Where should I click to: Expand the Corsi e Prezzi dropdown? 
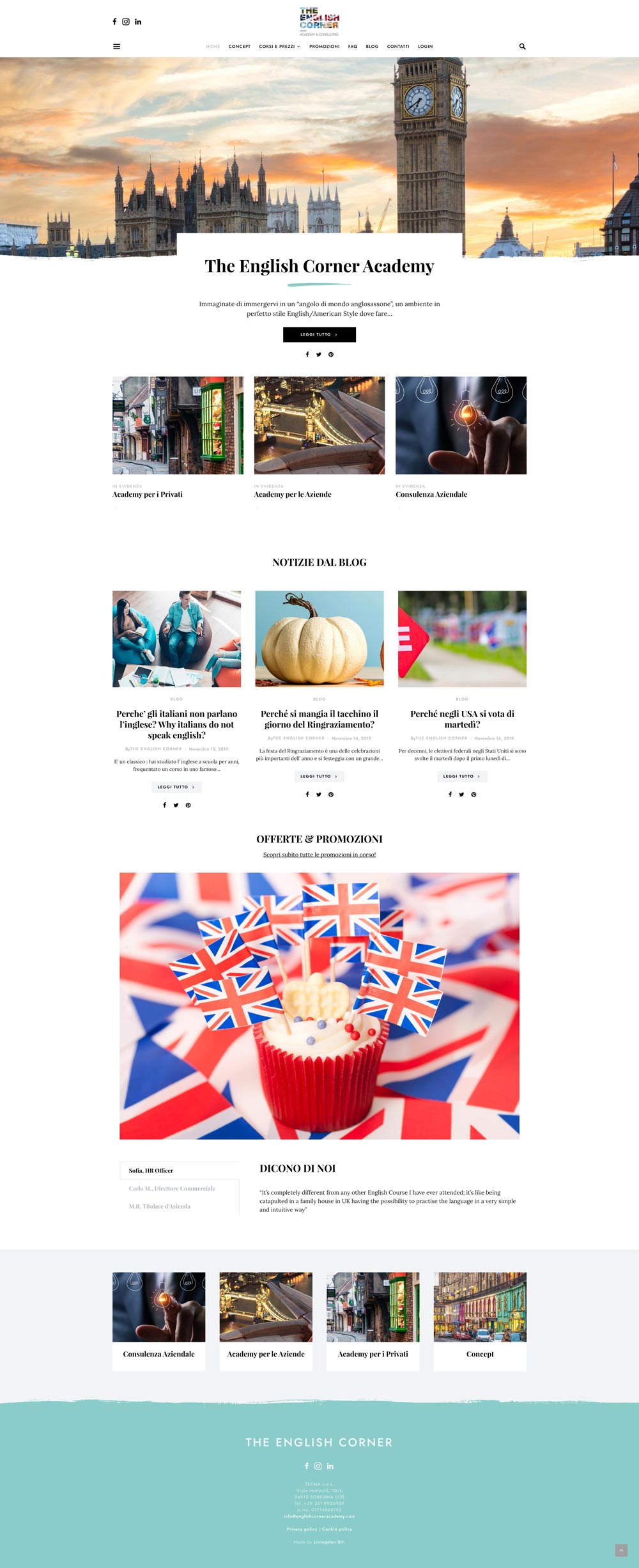pos(279,47)
